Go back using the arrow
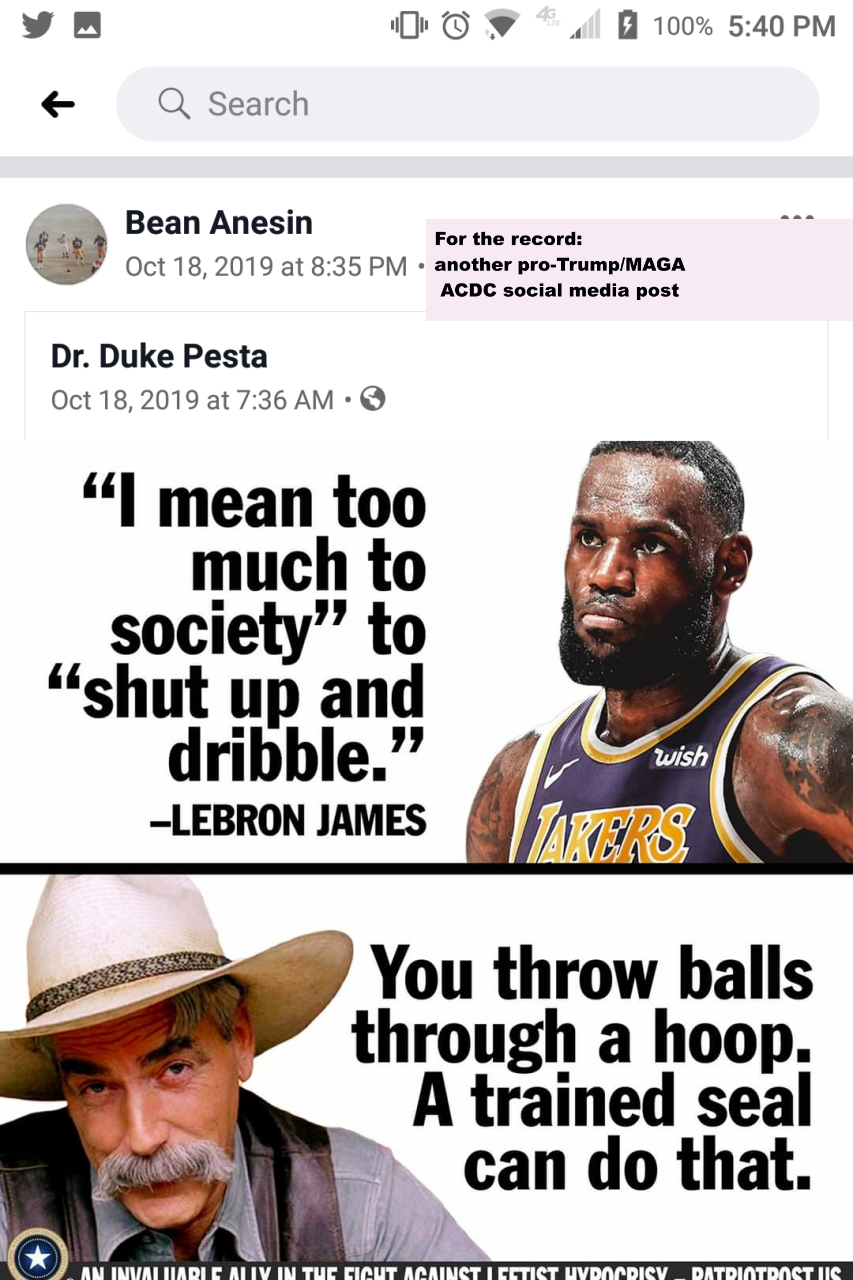Image resolution: width=853 pixels, height=1280 pixels. [x=58, y=104]
